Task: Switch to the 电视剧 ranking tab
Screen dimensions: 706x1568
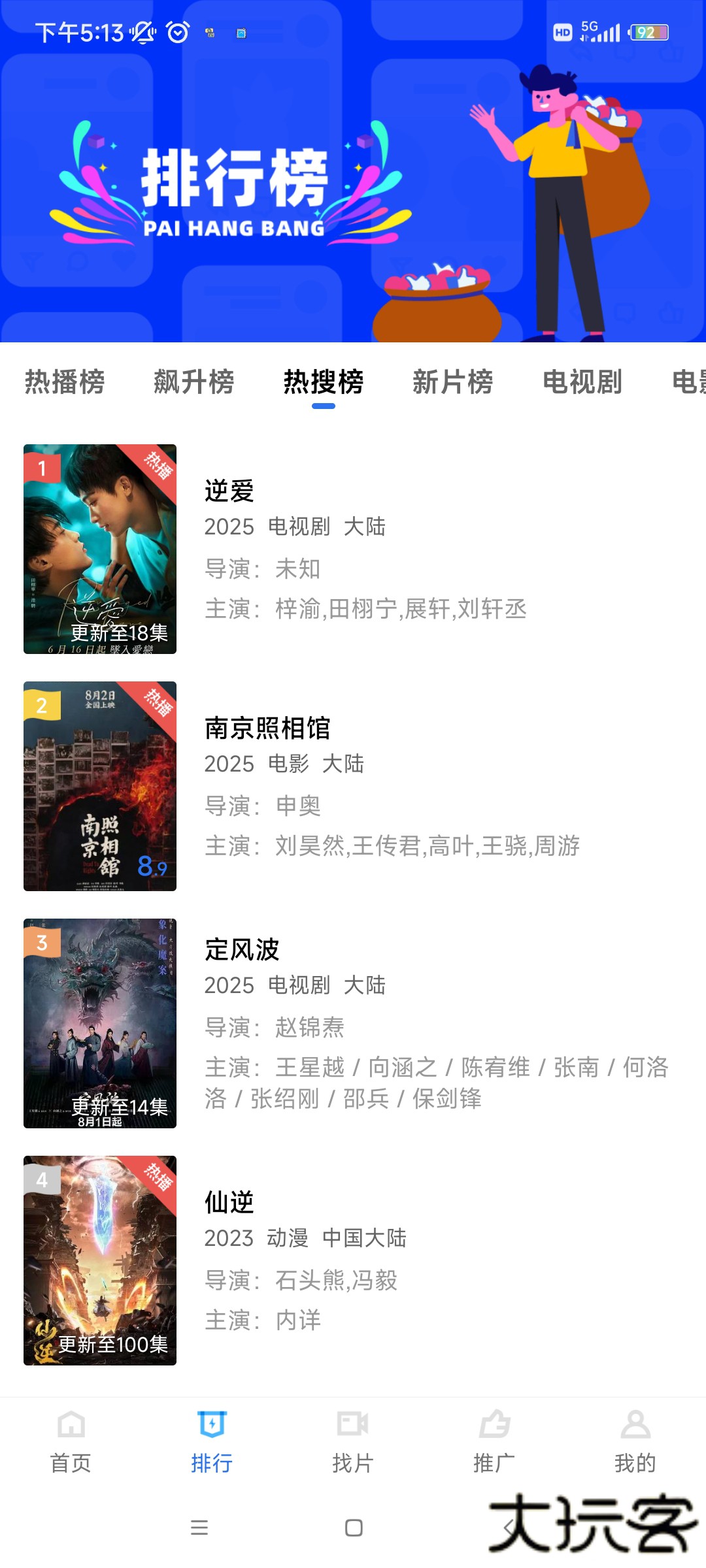Action: (582, 382)
